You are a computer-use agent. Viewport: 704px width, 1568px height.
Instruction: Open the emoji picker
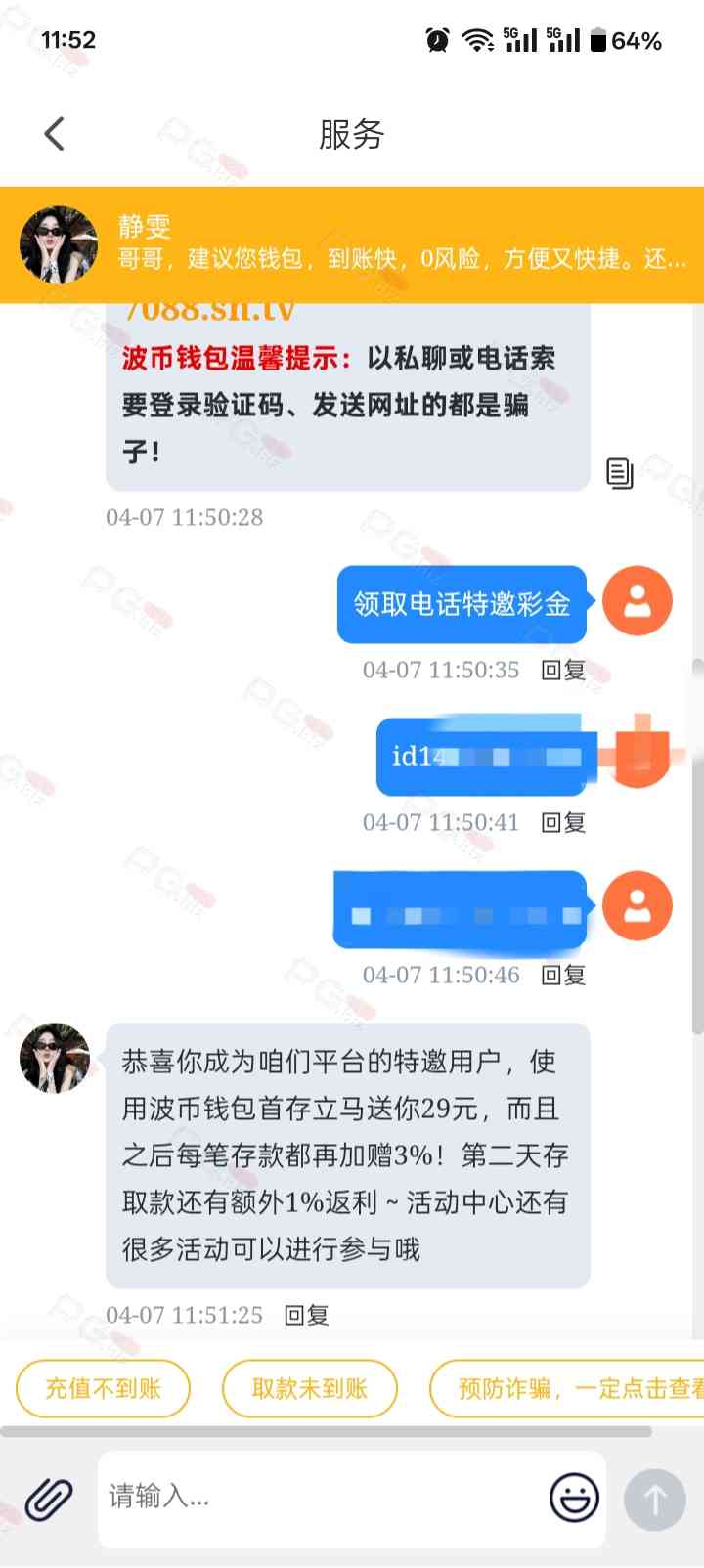coord(574,1498)
